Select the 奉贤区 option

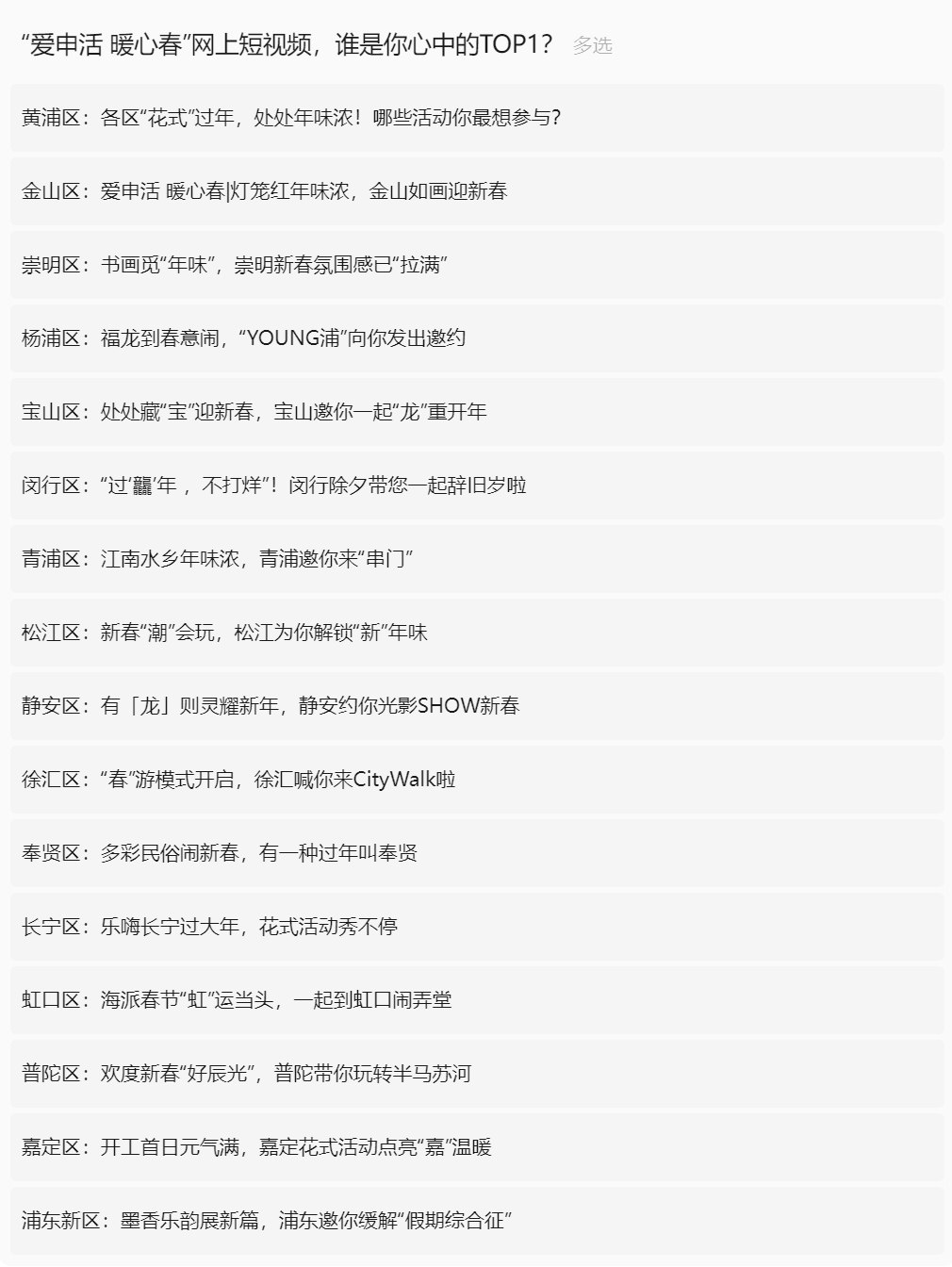[477, 853]
